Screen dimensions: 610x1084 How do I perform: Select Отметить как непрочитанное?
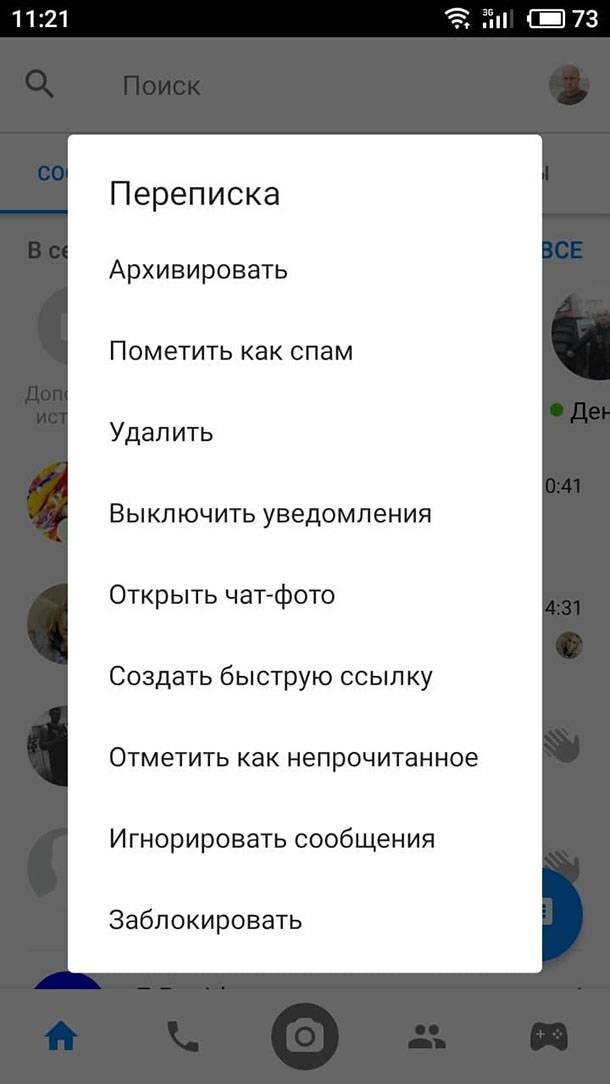point(304,758)
